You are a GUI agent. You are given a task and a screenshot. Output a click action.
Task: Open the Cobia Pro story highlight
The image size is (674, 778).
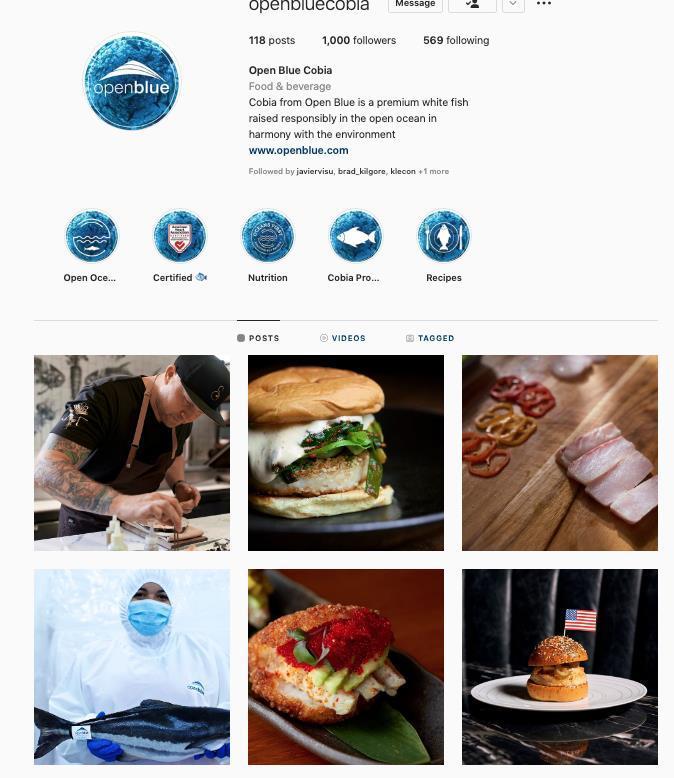click(355, 237)
